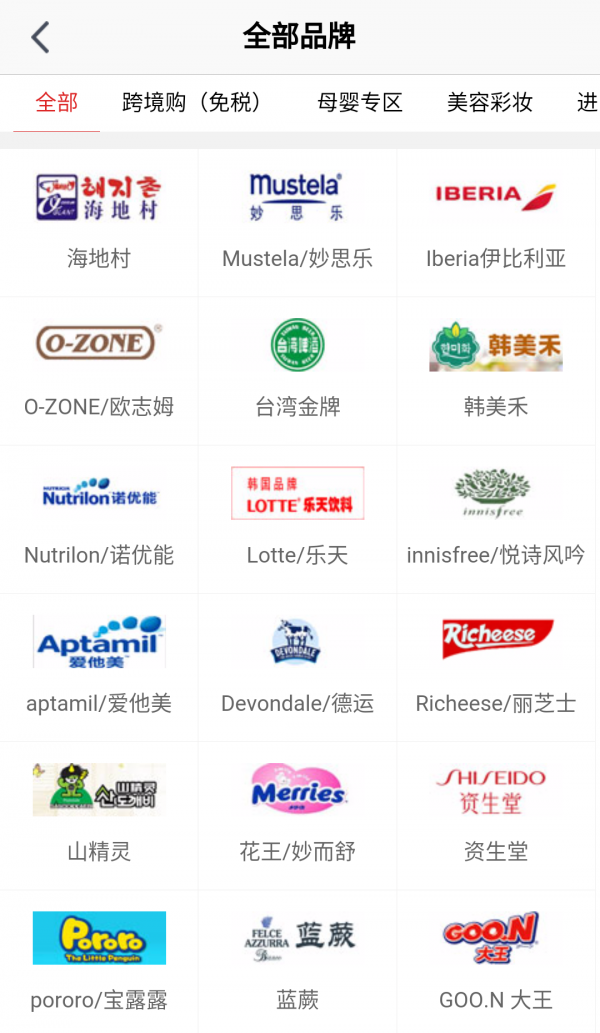Viewport: 600px width, 1033px height.
Task: View the 台湾金牌 brand
Action: (297, 370)
